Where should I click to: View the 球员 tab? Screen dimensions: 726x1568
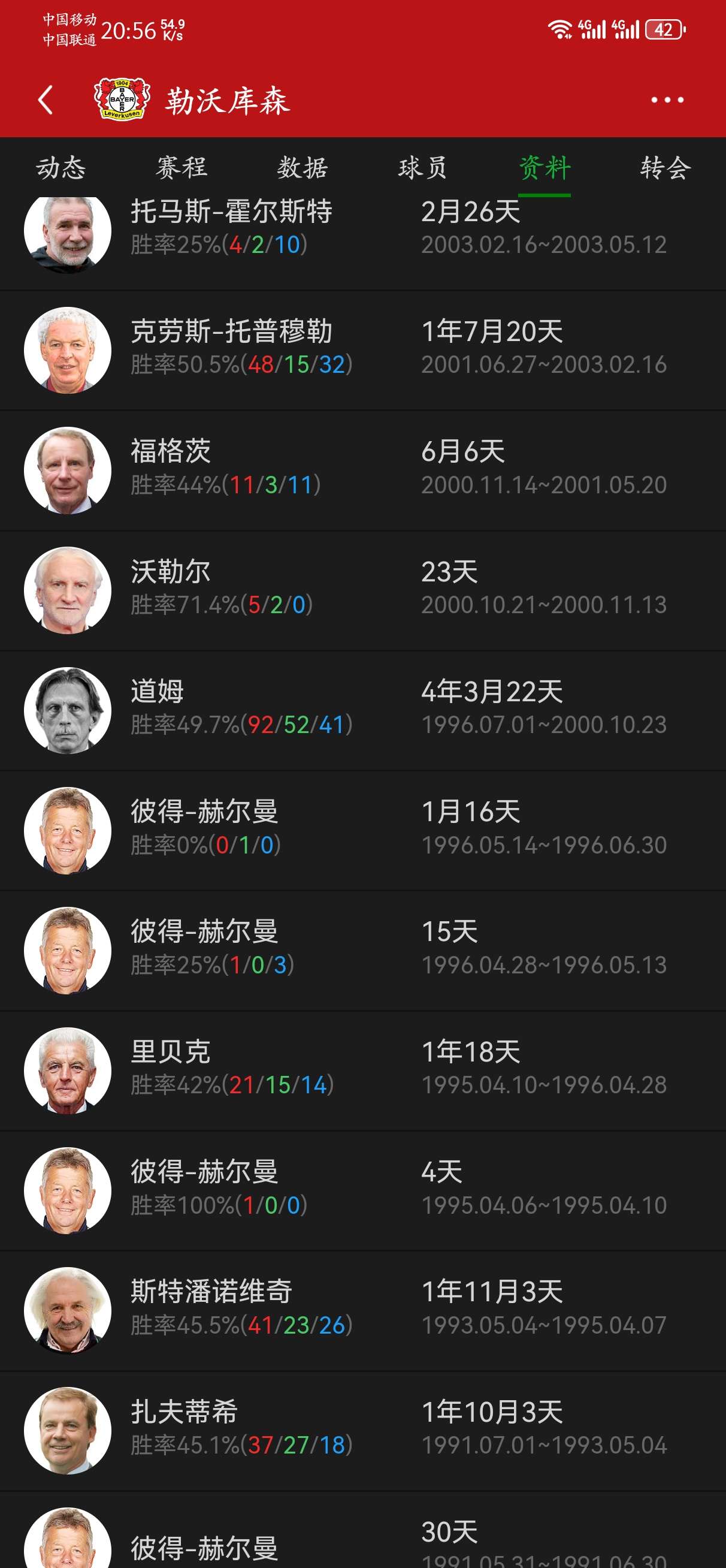click(423, 167)
